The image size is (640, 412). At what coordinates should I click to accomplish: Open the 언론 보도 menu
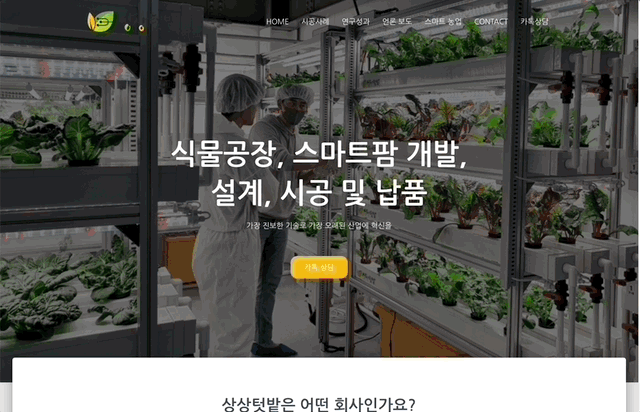397,21
